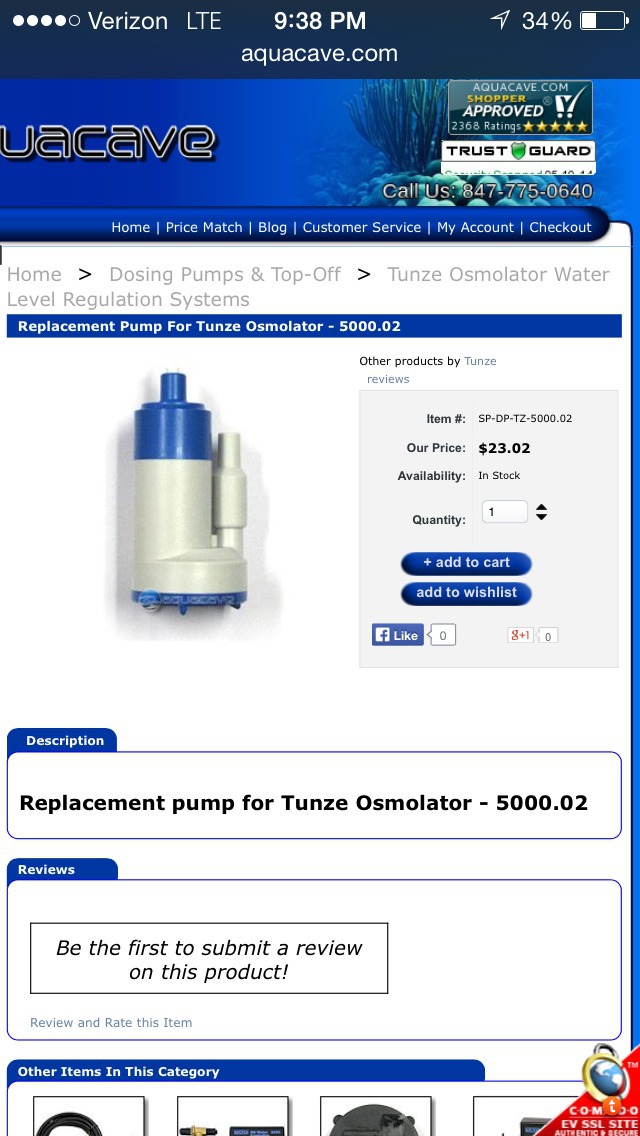This screenshot has width=640, height=1136.
Task: Open Review and Rate this Item
Action: 111,1022
